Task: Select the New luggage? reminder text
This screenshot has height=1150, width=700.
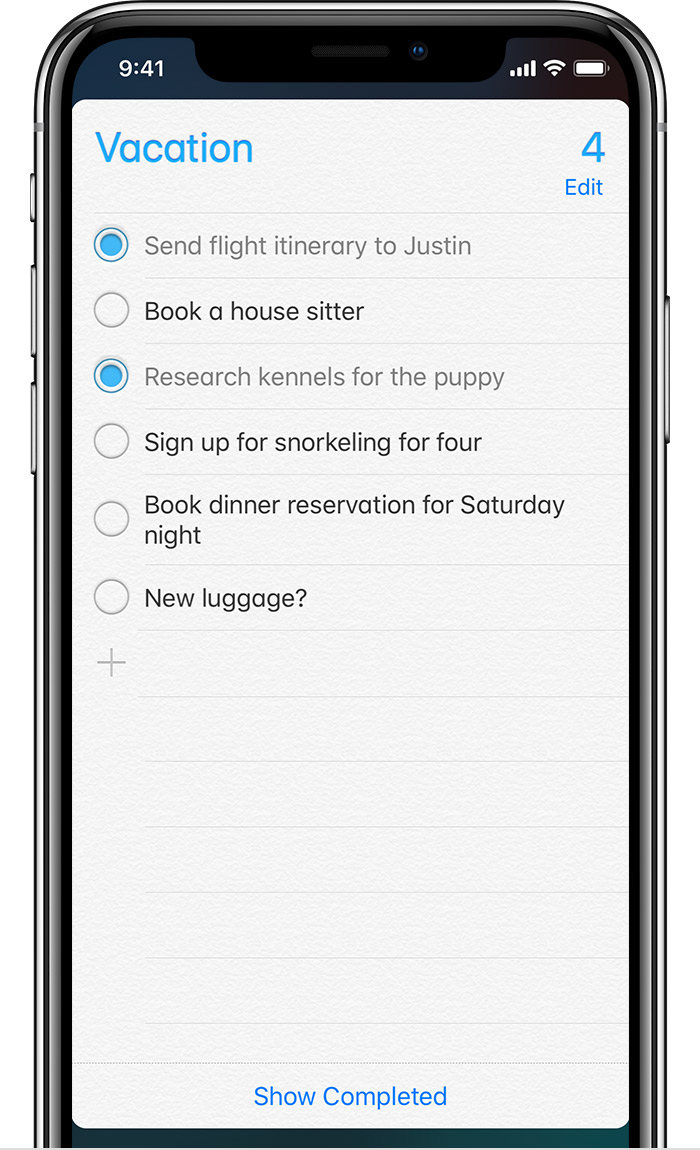Action: (226, 598)
